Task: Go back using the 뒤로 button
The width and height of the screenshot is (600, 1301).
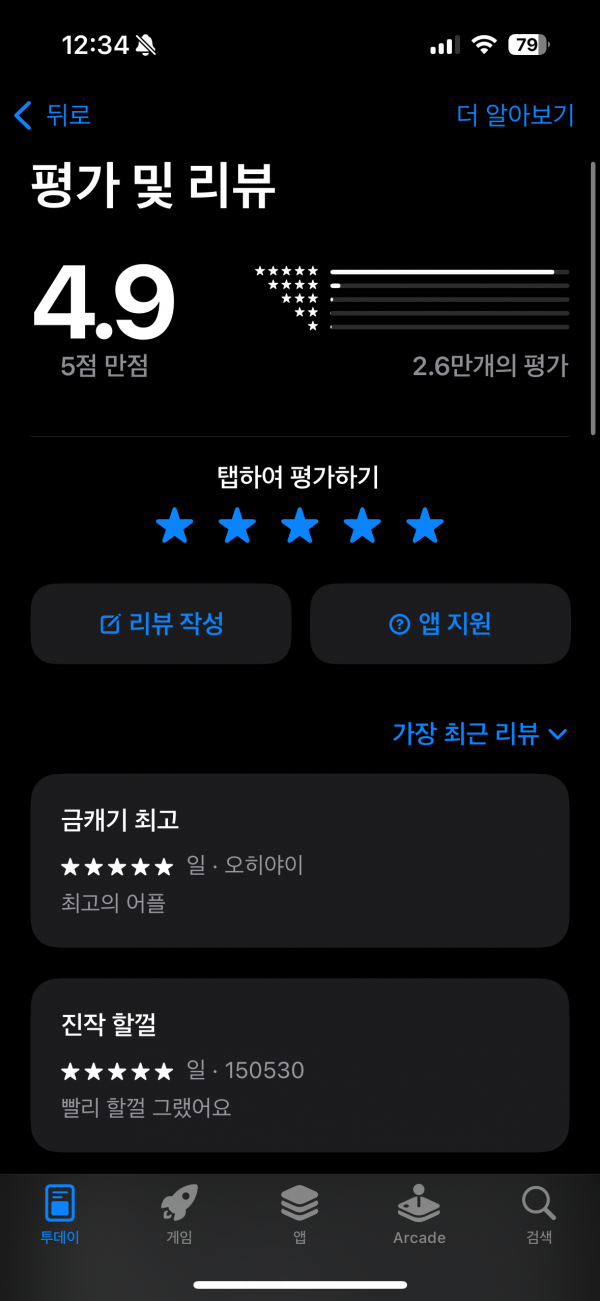Action: (52, 115)
